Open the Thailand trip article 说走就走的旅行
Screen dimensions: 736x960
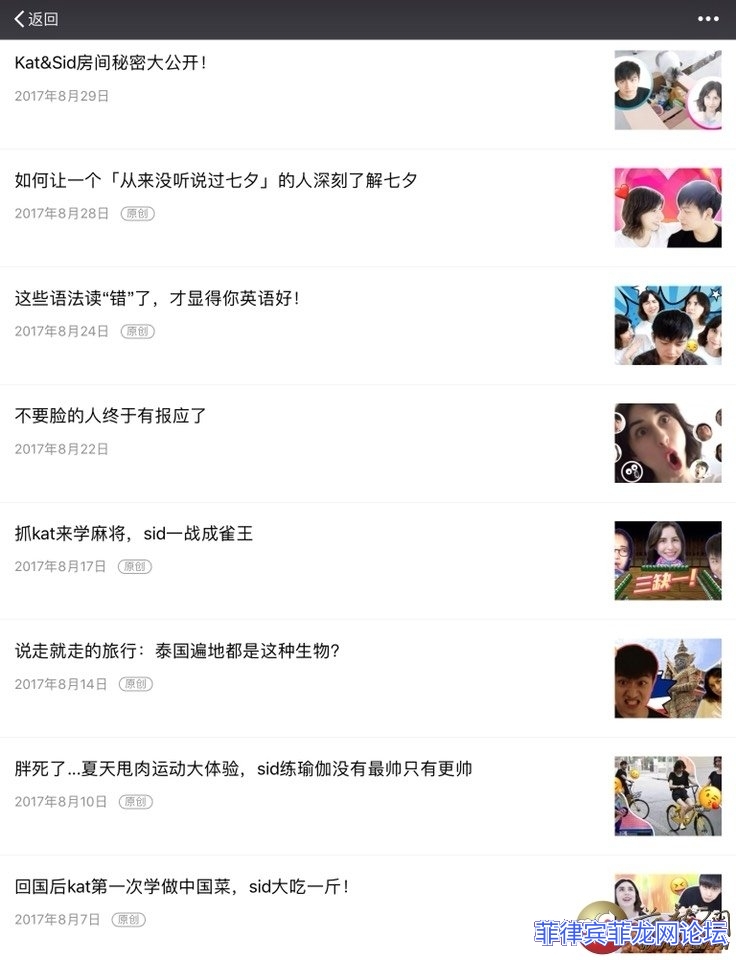(178, 651)
